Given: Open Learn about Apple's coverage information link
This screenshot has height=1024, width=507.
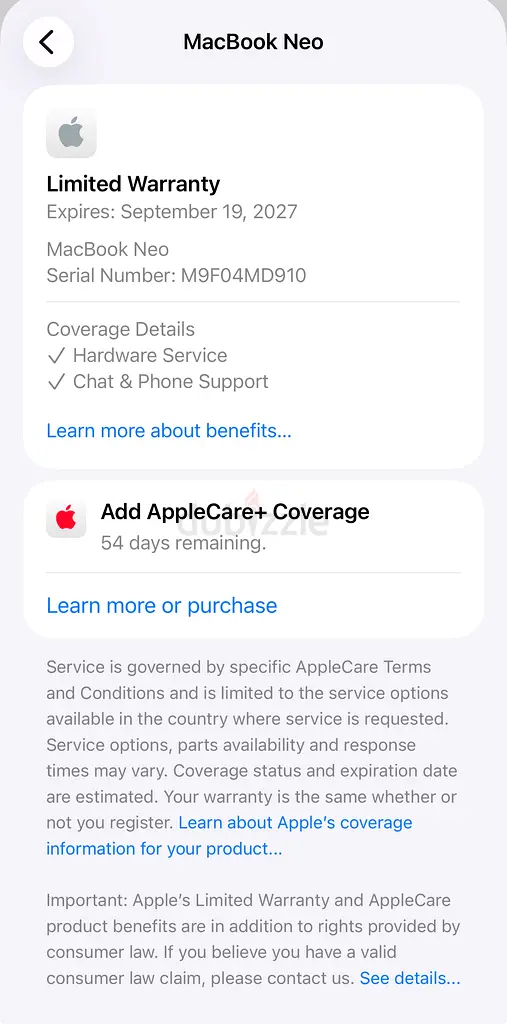Looking at the screenshot, I should point(229,835).
